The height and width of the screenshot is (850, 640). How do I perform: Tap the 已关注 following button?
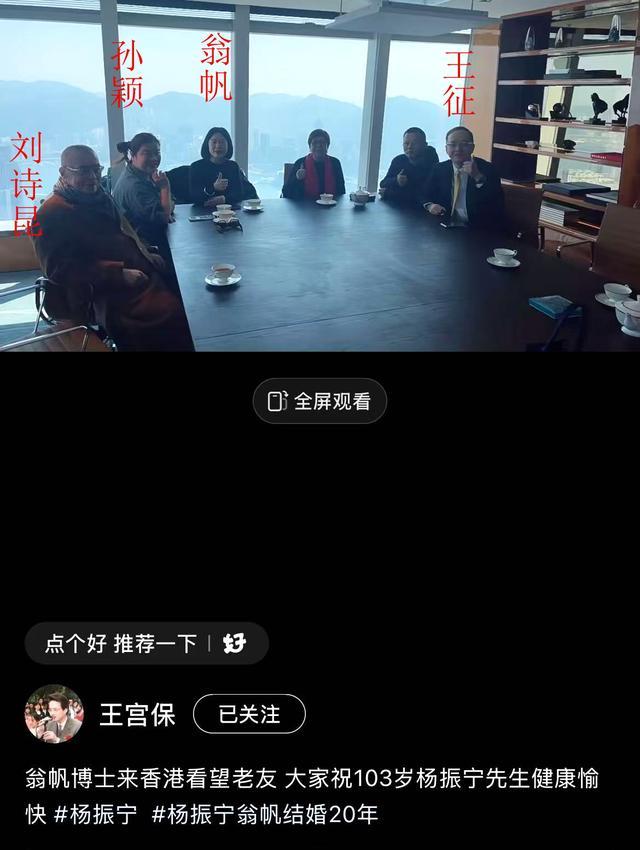pyautogui.click(x=249, y=714)
